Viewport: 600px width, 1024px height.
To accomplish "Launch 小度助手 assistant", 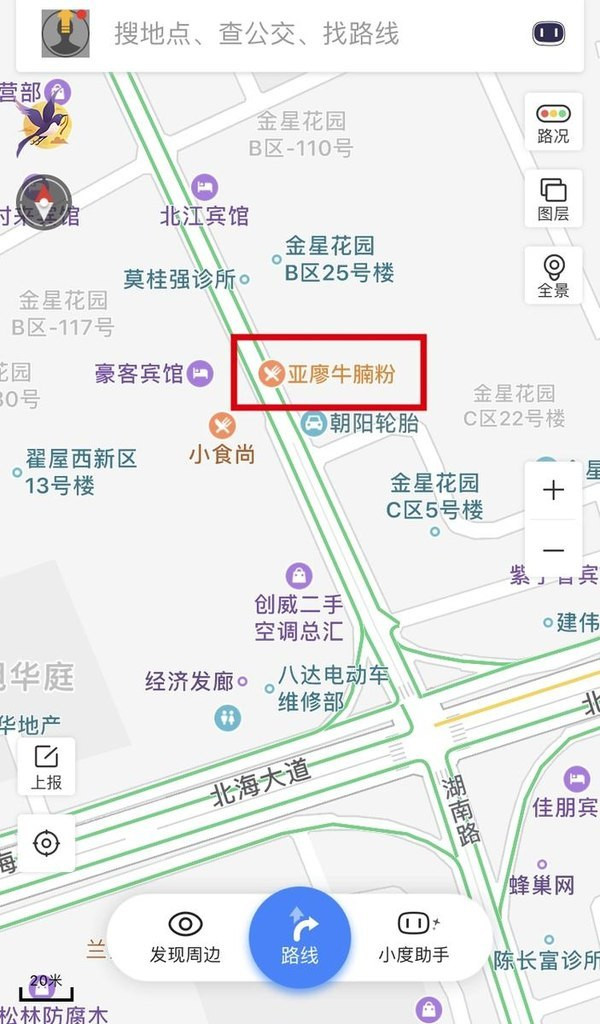I will click(414, 938).
